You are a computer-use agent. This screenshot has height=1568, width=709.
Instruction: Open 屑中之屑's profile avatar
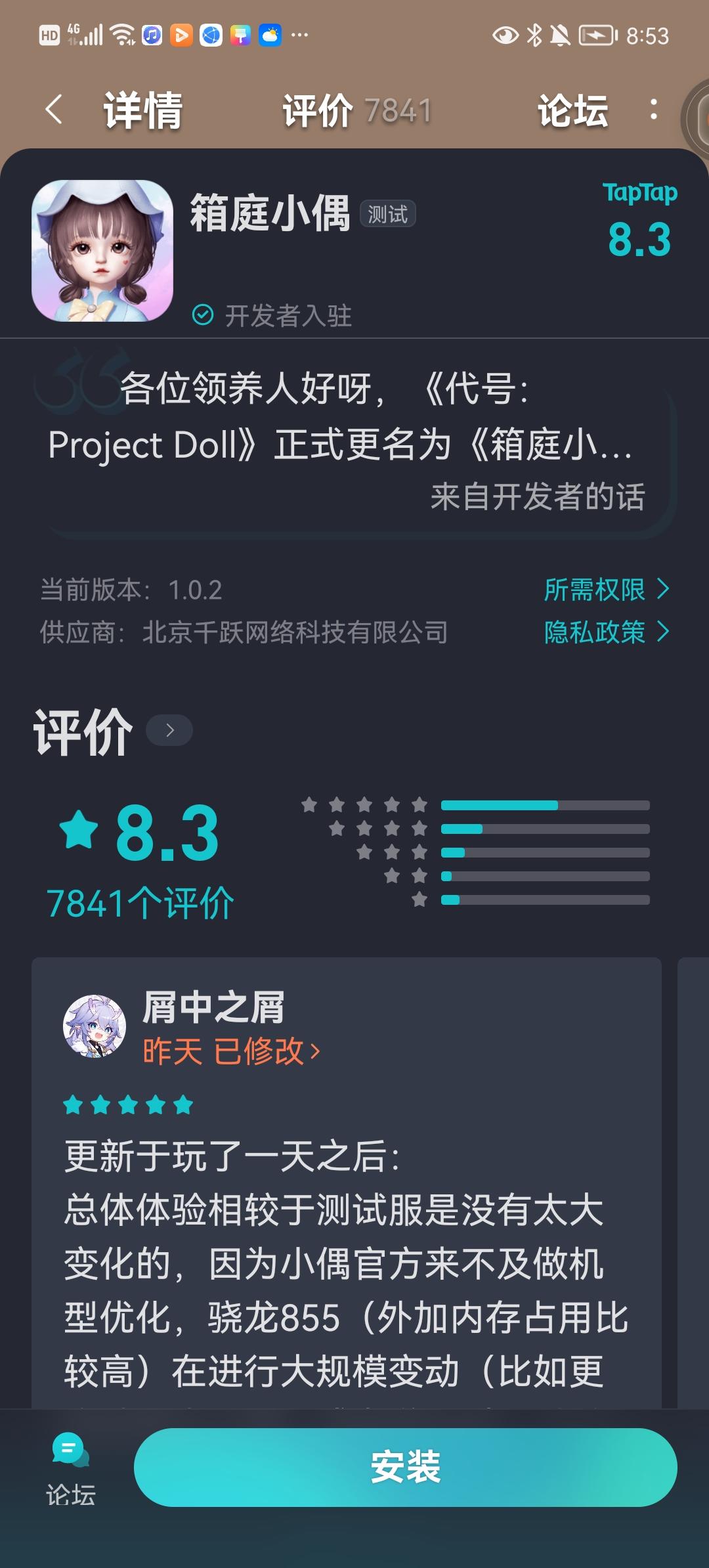tap(95, 1026)
